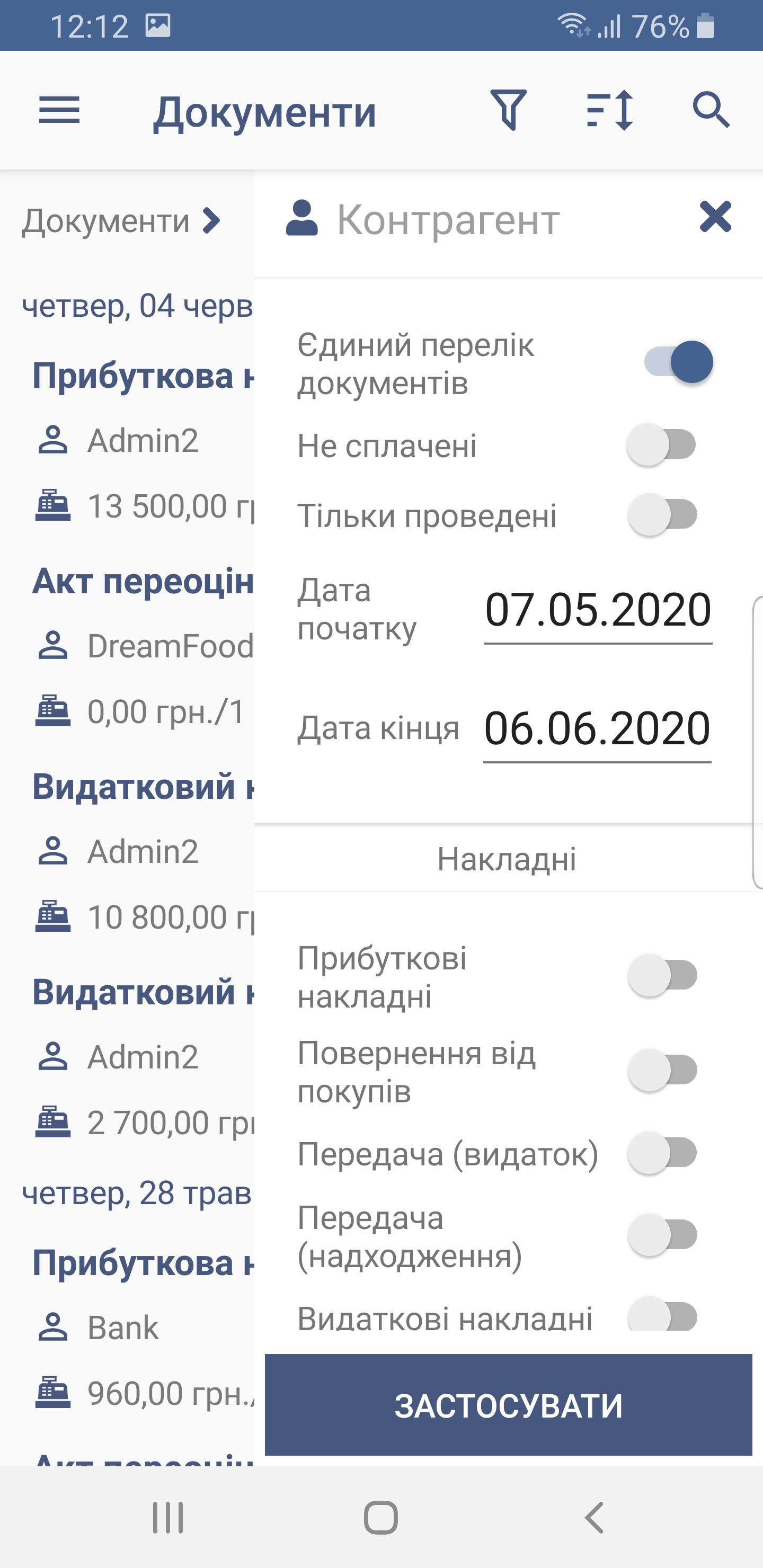Tap the filter funnel icon

coord(509,110)
